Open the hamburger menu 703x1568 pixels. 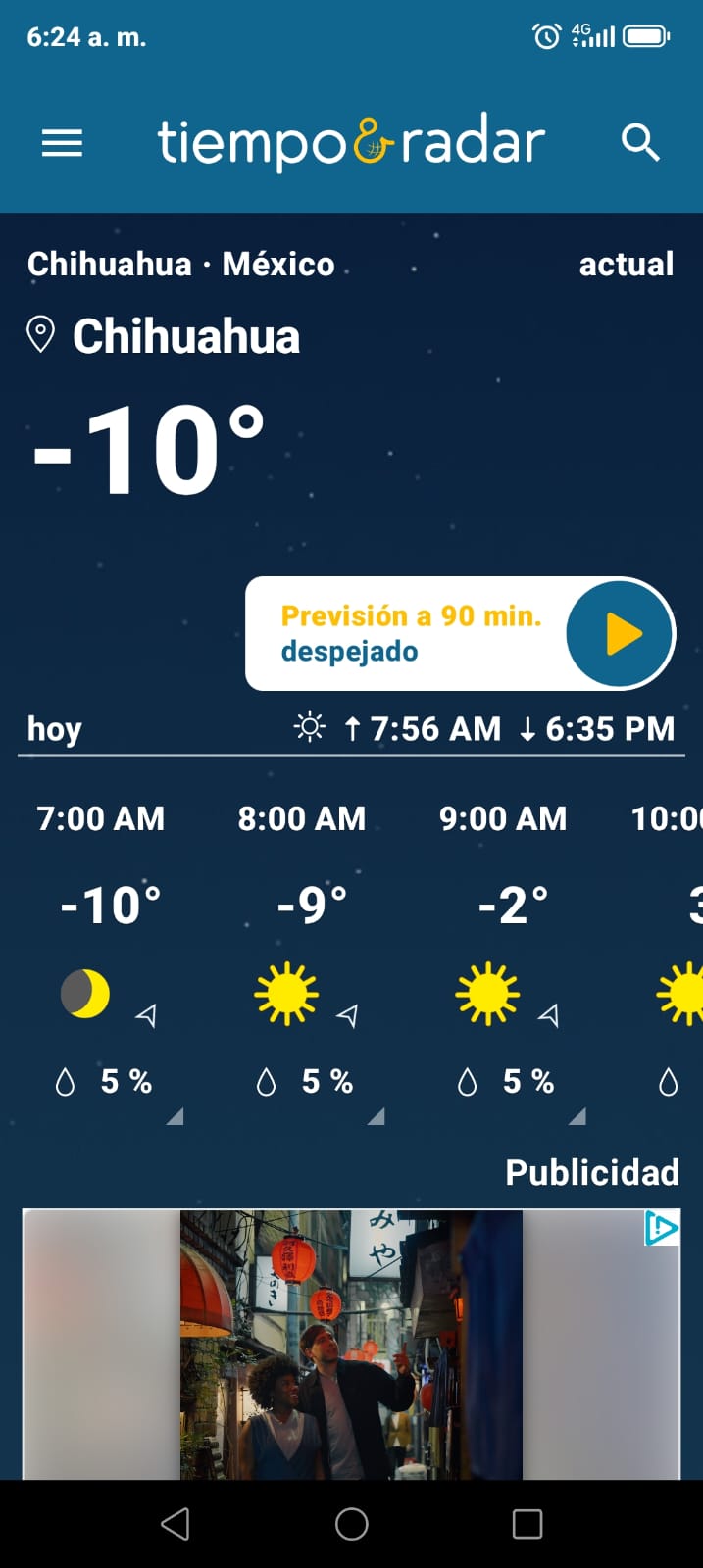[x=62, y=144]
